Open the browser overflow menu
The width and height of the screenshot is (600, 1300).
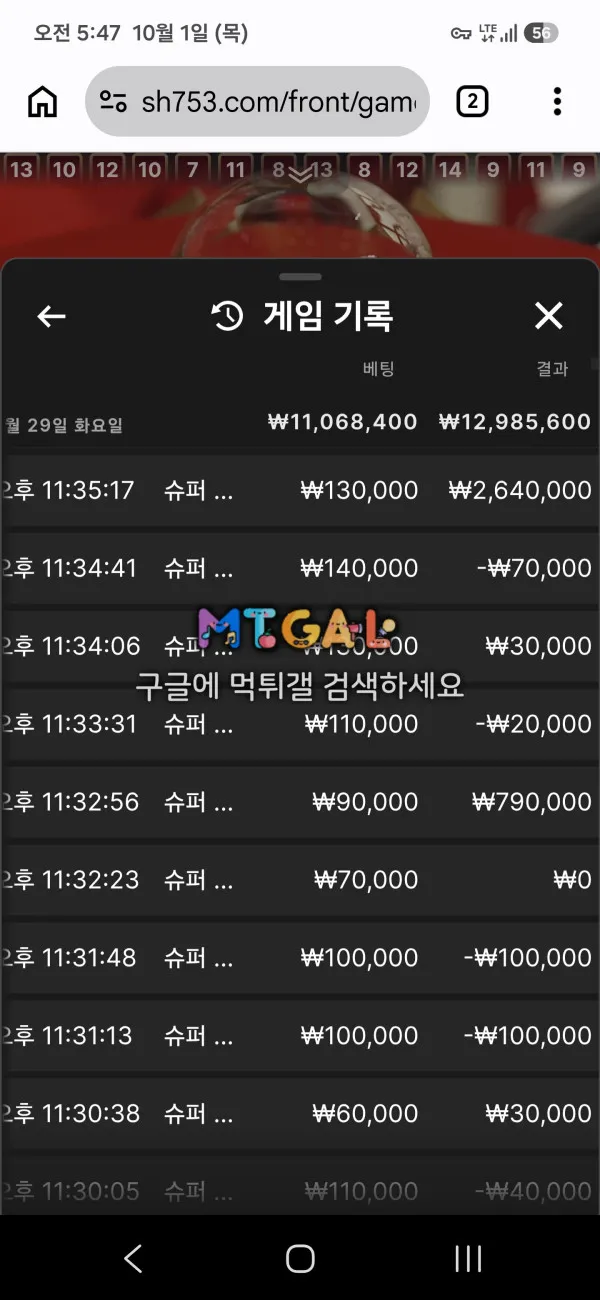(557, 101)
